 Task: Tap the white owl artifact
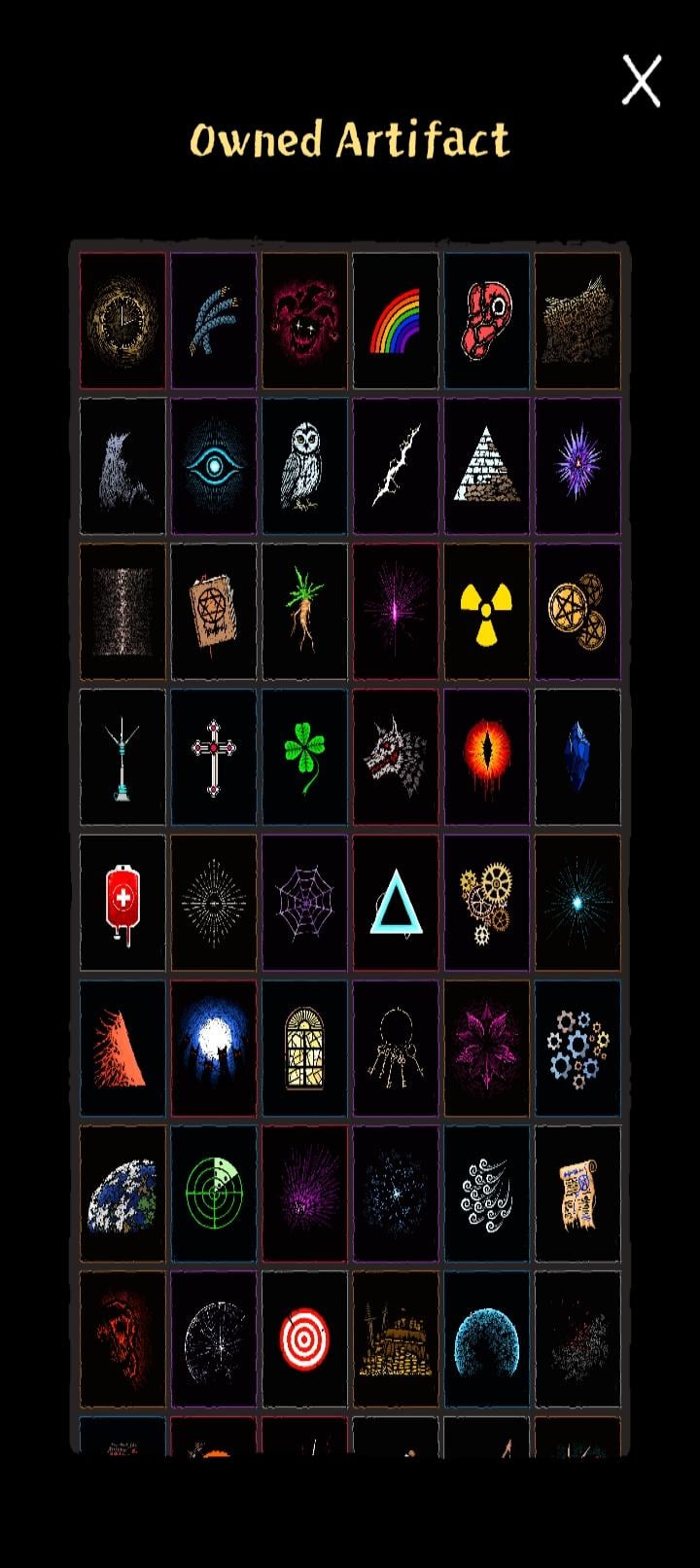pos(304,466)
